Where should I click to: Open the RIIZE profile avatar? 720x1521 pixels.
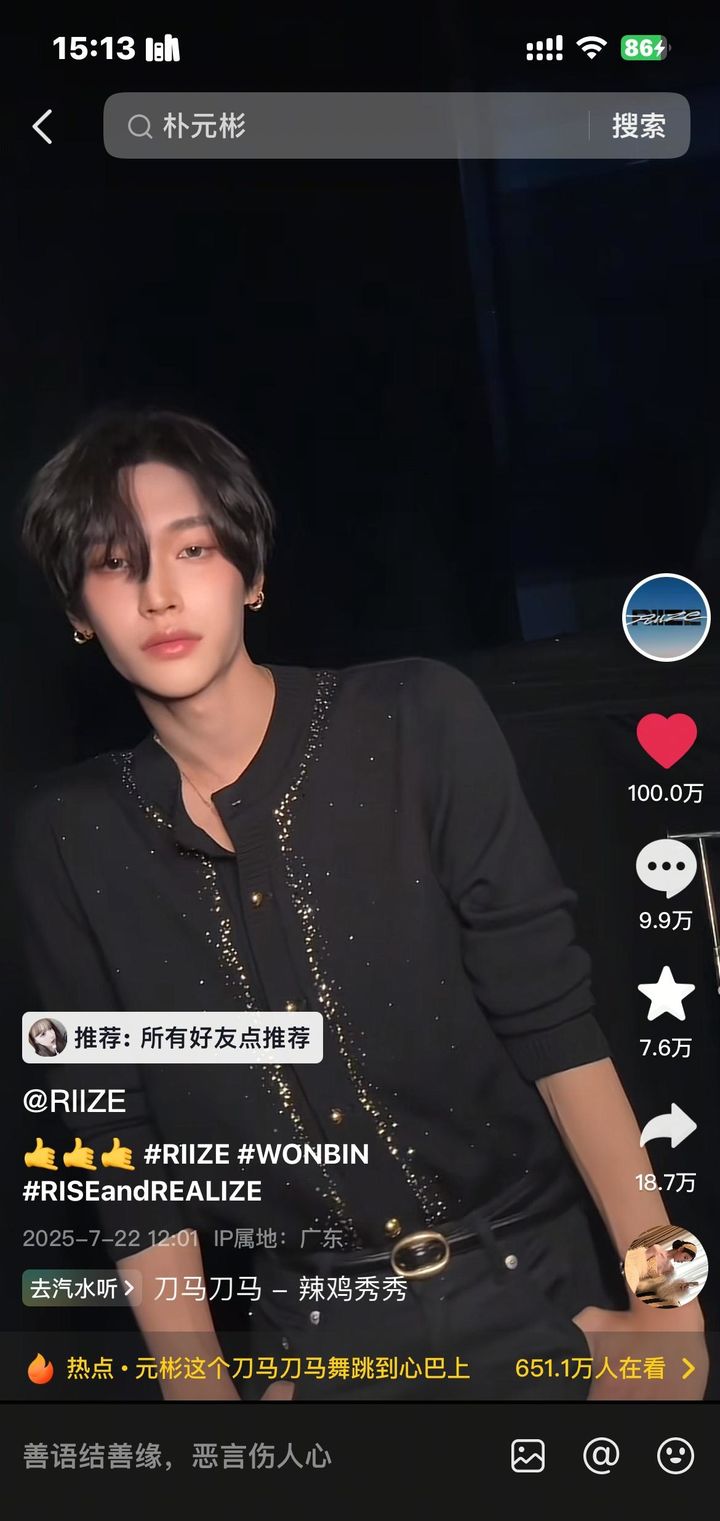[x=666, y=617]
